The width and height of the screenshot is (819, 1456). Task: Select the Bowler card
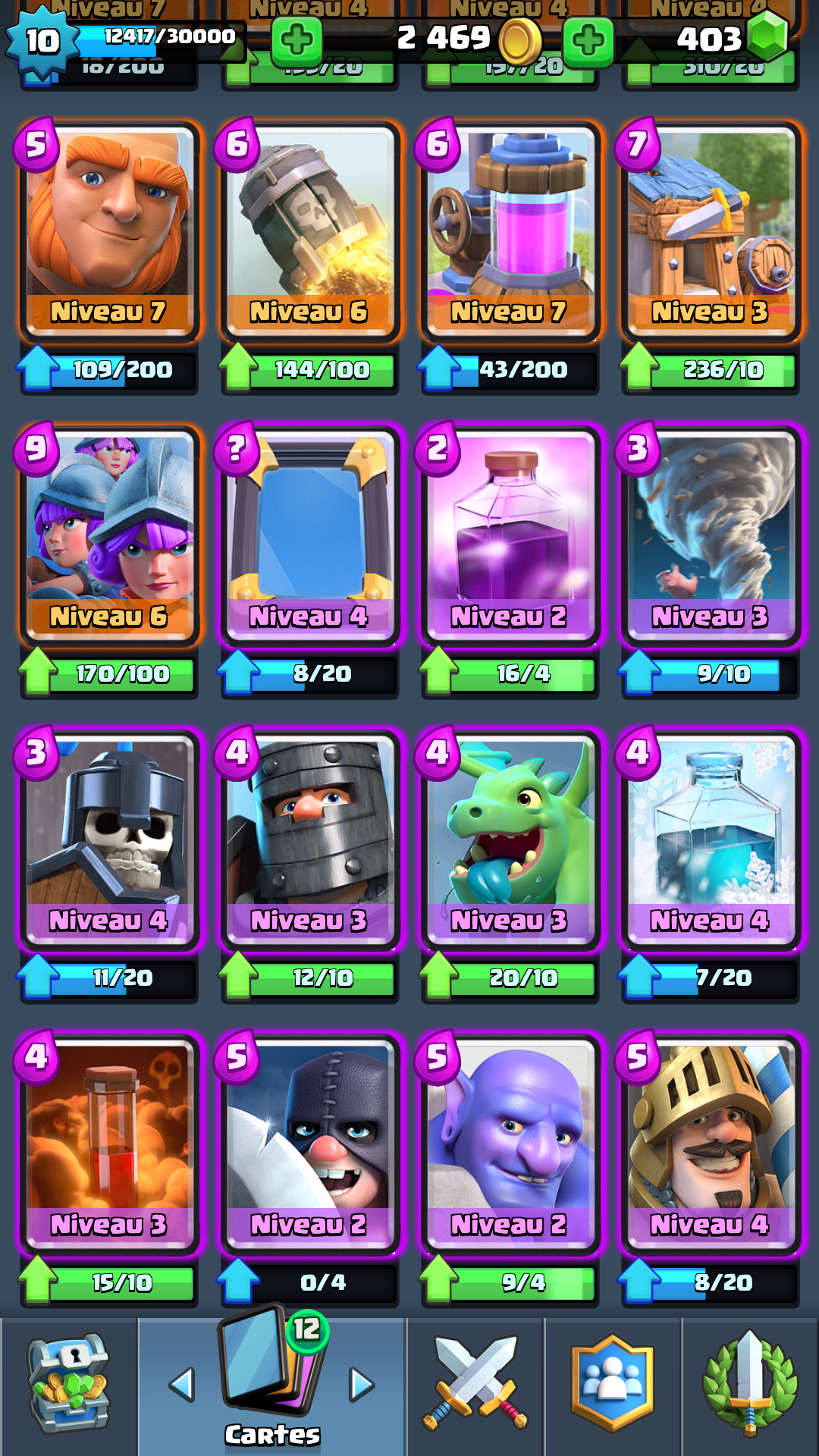point(510,1145)
